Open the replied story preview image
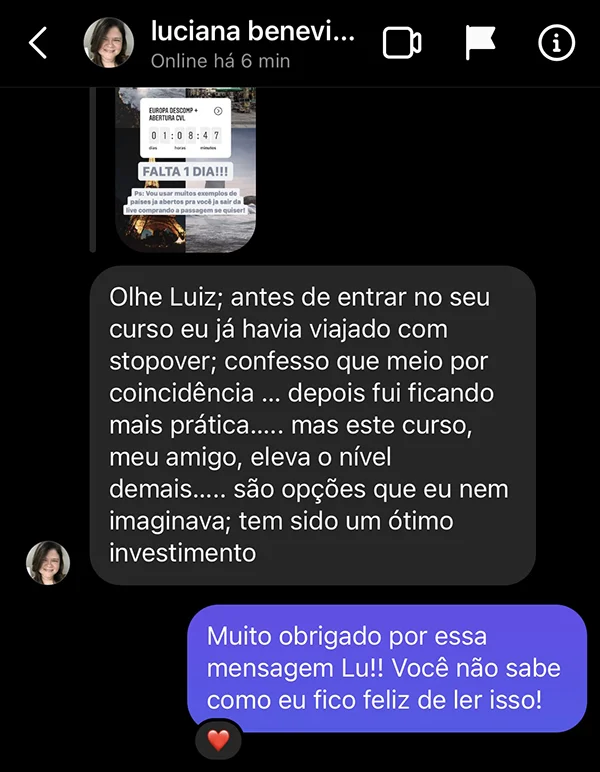 pyautogui.click(x=186, y=168)
